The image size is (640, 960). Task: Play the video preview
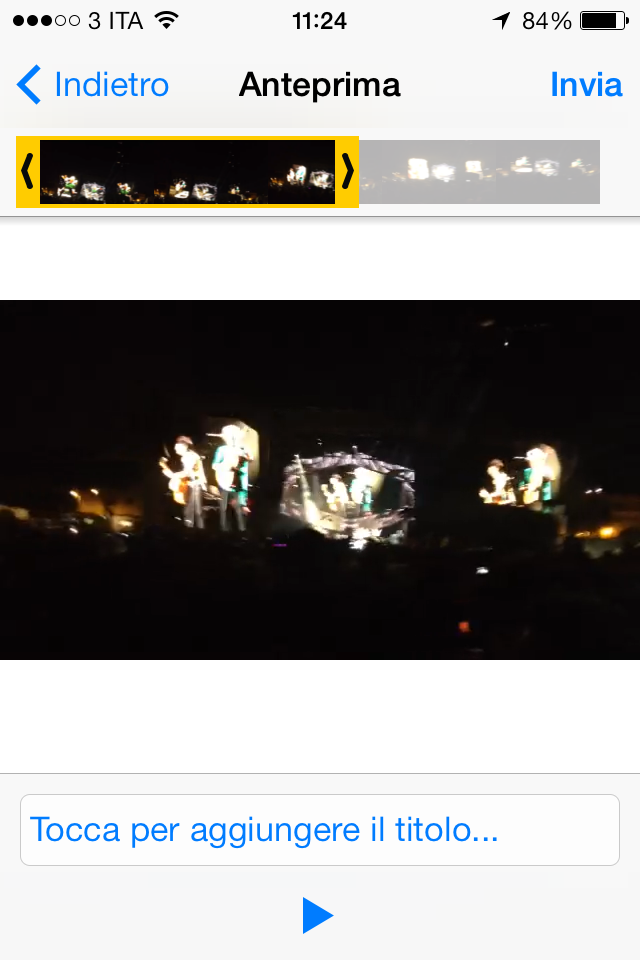click(x=317, y=915)
